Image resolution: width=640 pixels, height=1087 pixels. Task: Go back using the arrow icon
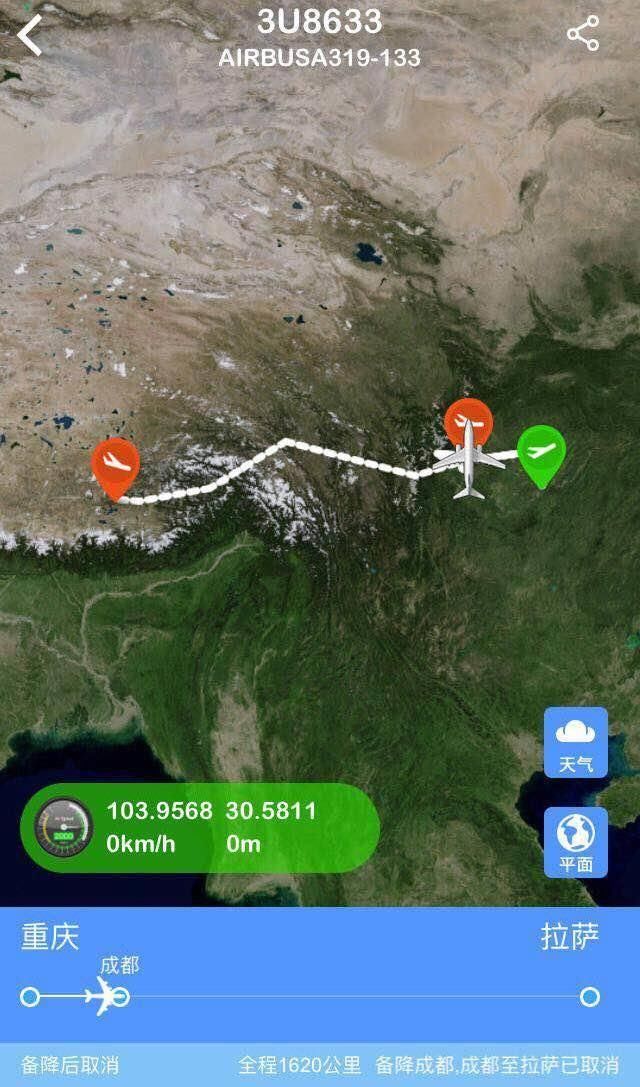[x=31, y=35]
